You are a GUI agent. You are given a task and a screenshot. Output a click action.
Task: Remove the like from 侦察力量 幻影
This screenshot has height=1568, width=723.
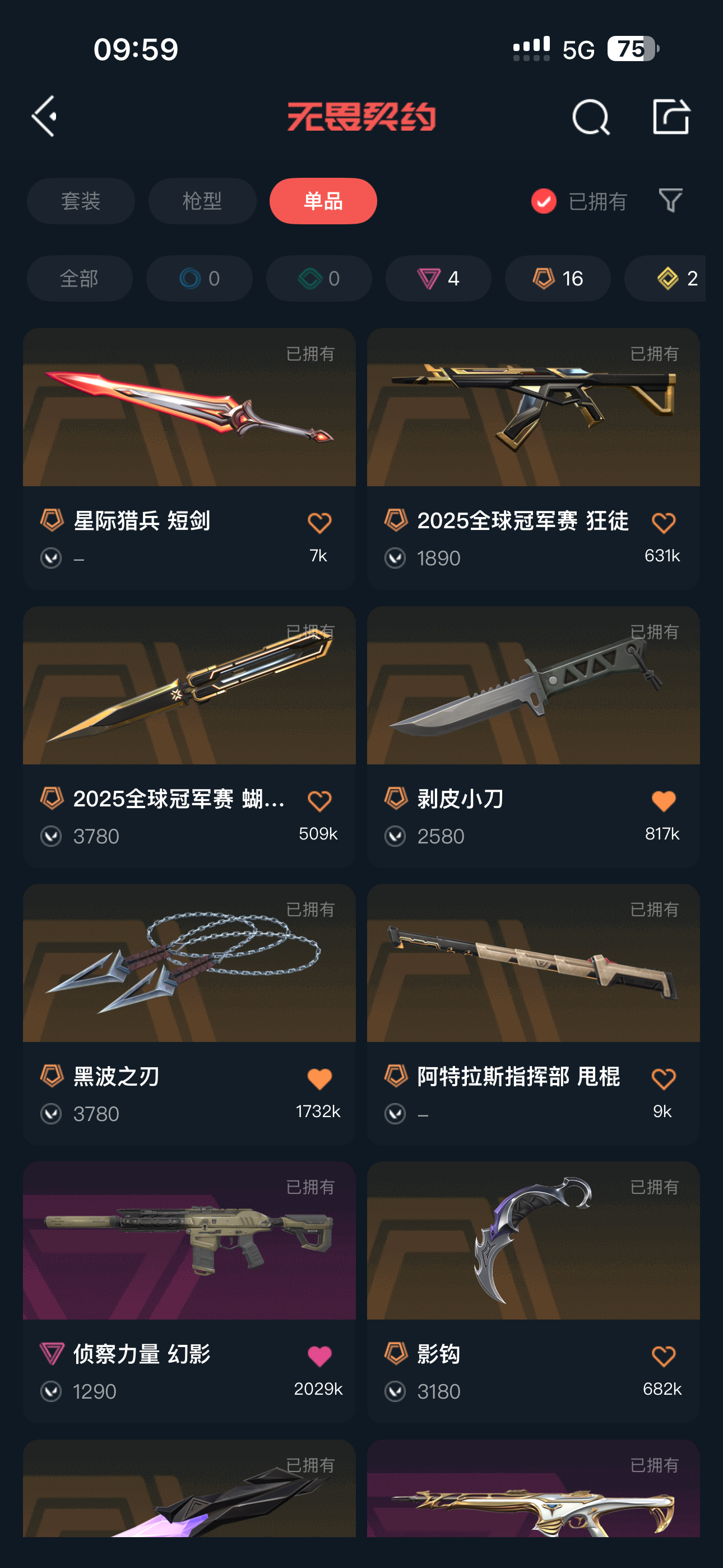click(319, 1357)
